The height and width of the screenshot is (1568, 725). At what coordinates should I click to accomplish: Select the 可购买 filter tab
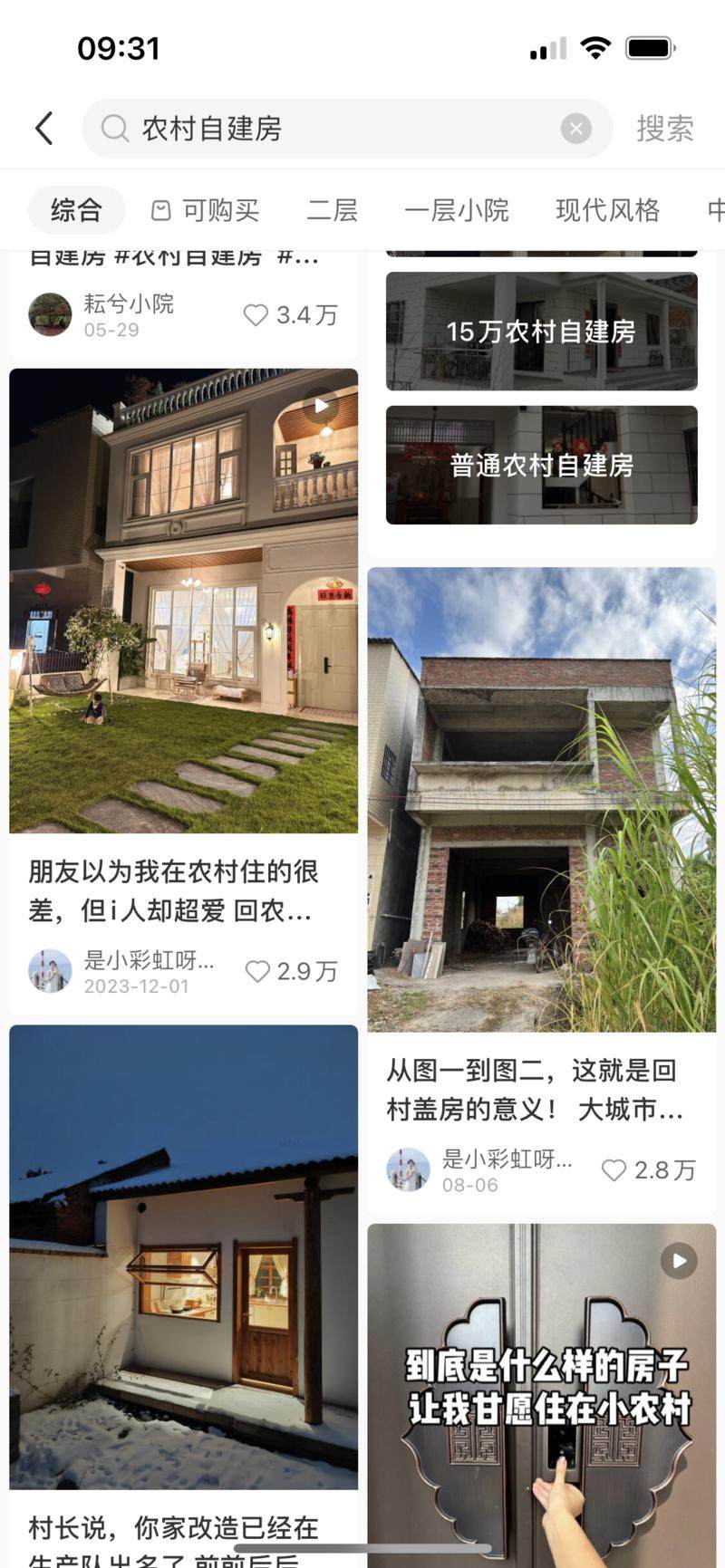(206, 210)
